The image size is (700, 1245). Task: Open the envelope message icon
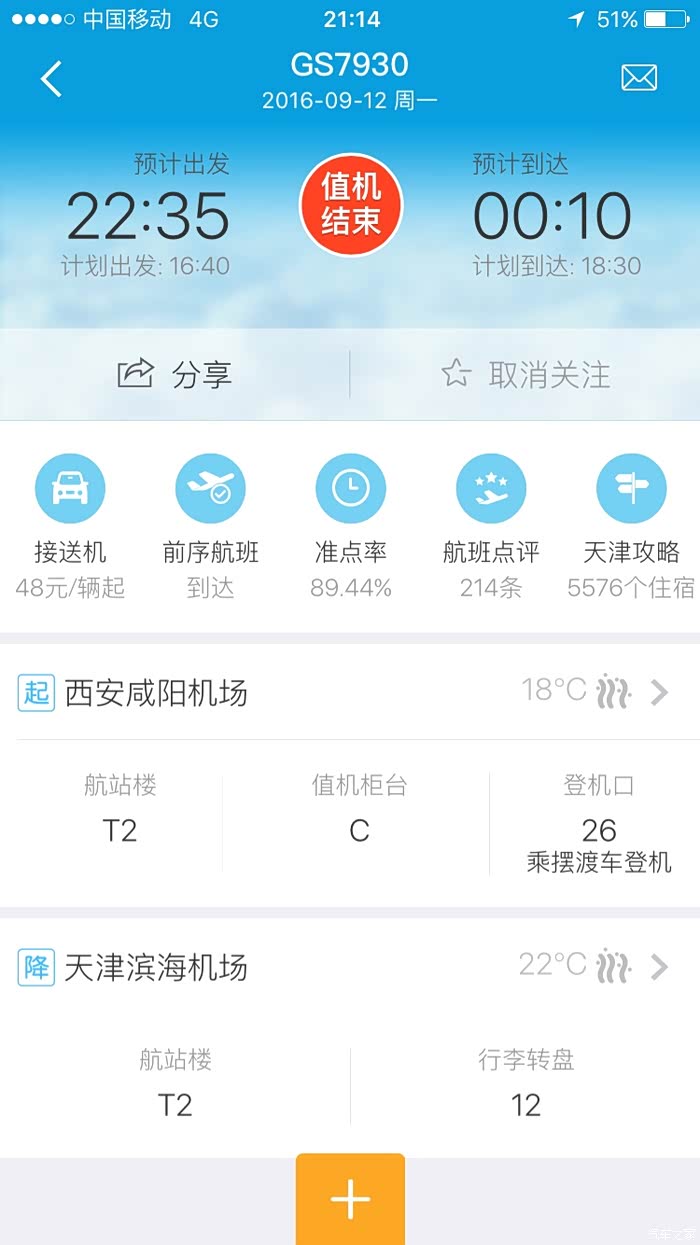(639, 78)
